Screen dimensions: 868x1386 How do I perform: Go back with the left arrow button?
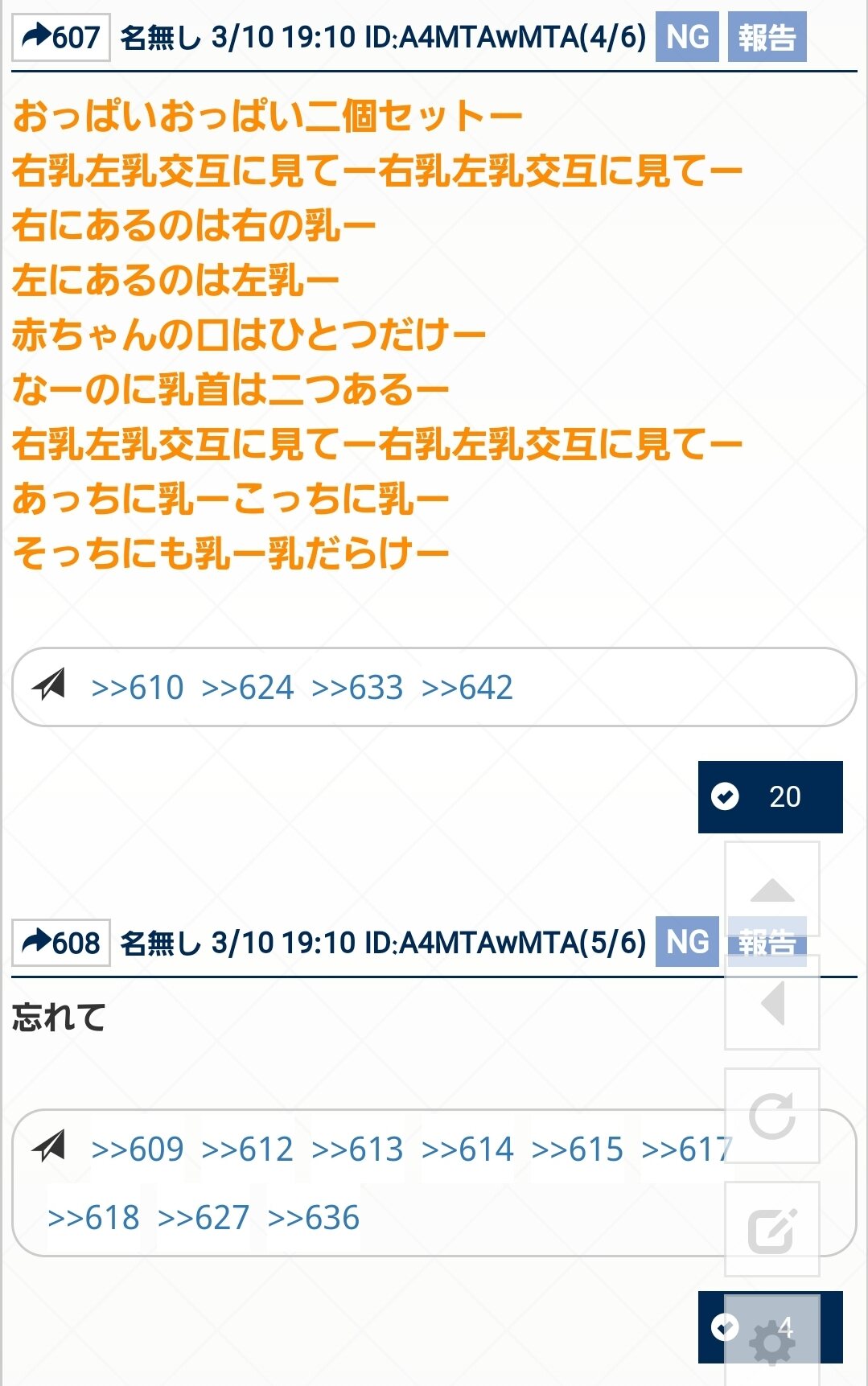(772, 1002)
